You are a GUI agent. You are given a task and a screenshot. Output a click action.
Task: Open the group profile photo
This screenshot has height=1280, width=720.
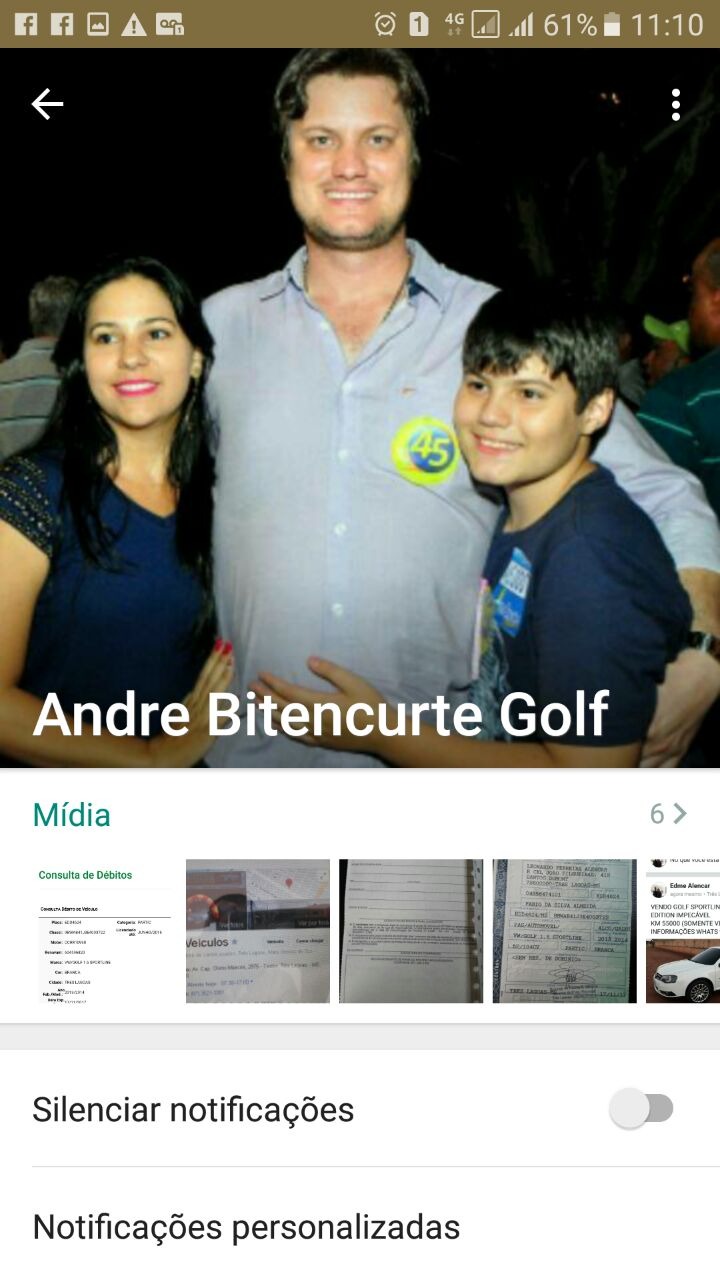point(360,400)
